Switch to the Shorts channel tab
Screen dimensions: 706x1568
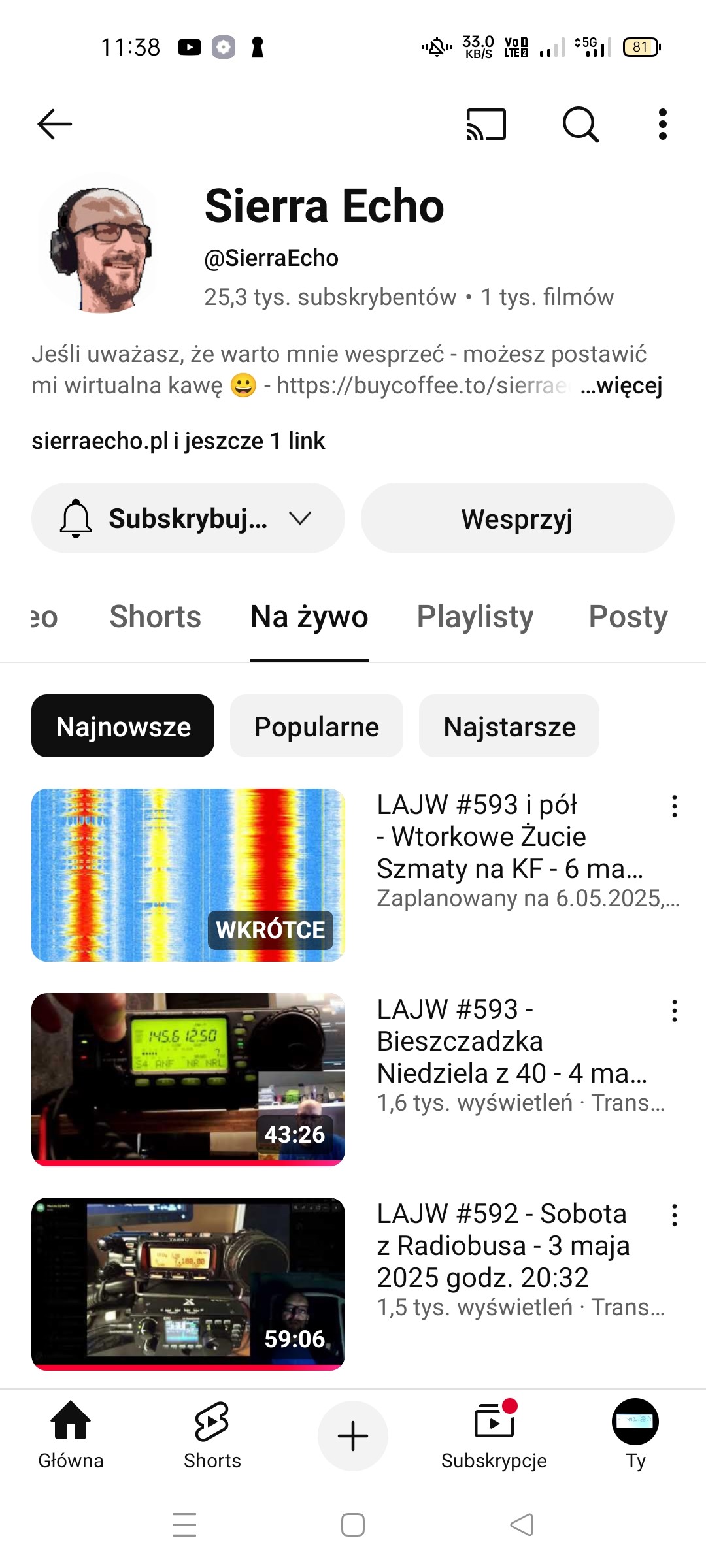pyautogui.click(x=155, y=617)
